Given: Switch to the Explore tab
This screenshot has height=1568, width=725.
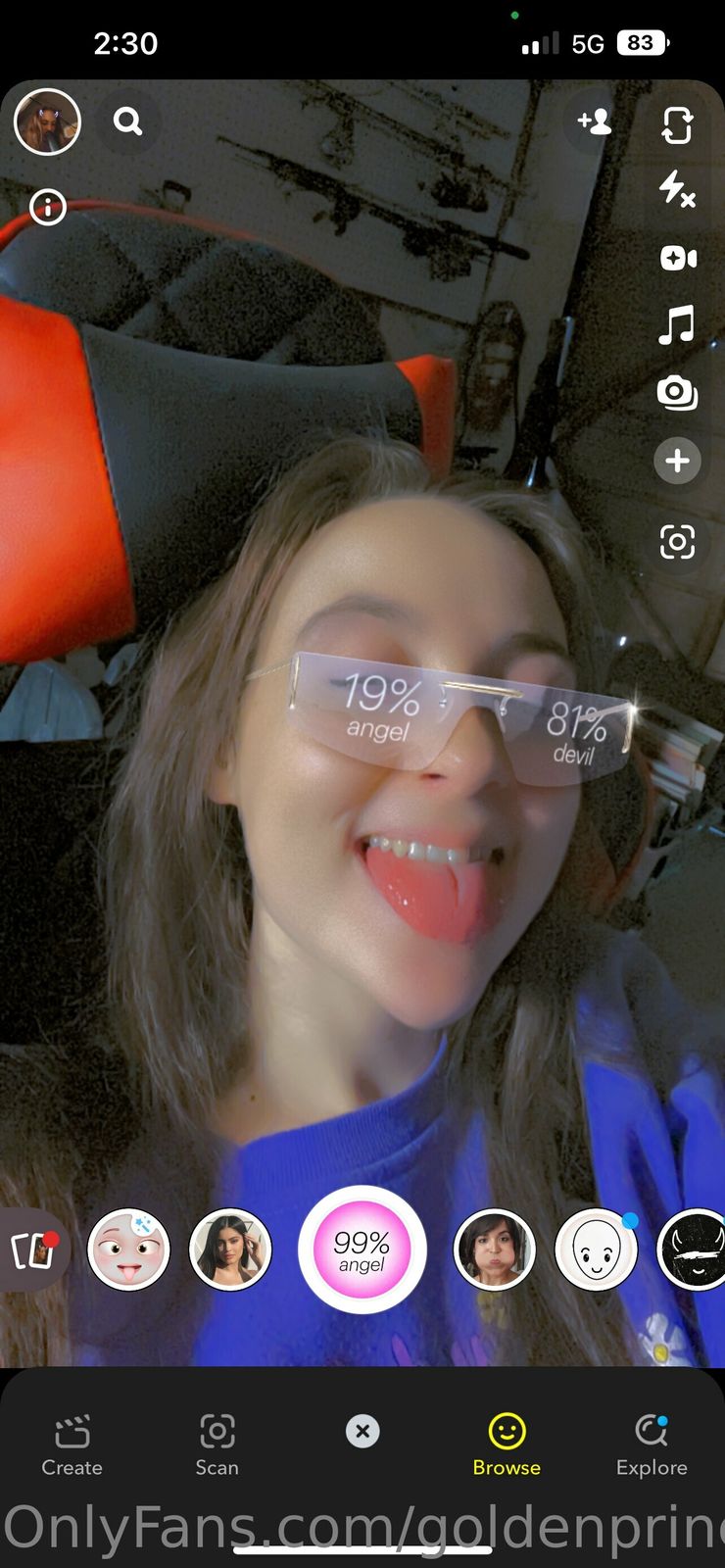Looking at the screenshot, I should [x=652, y=1445].
